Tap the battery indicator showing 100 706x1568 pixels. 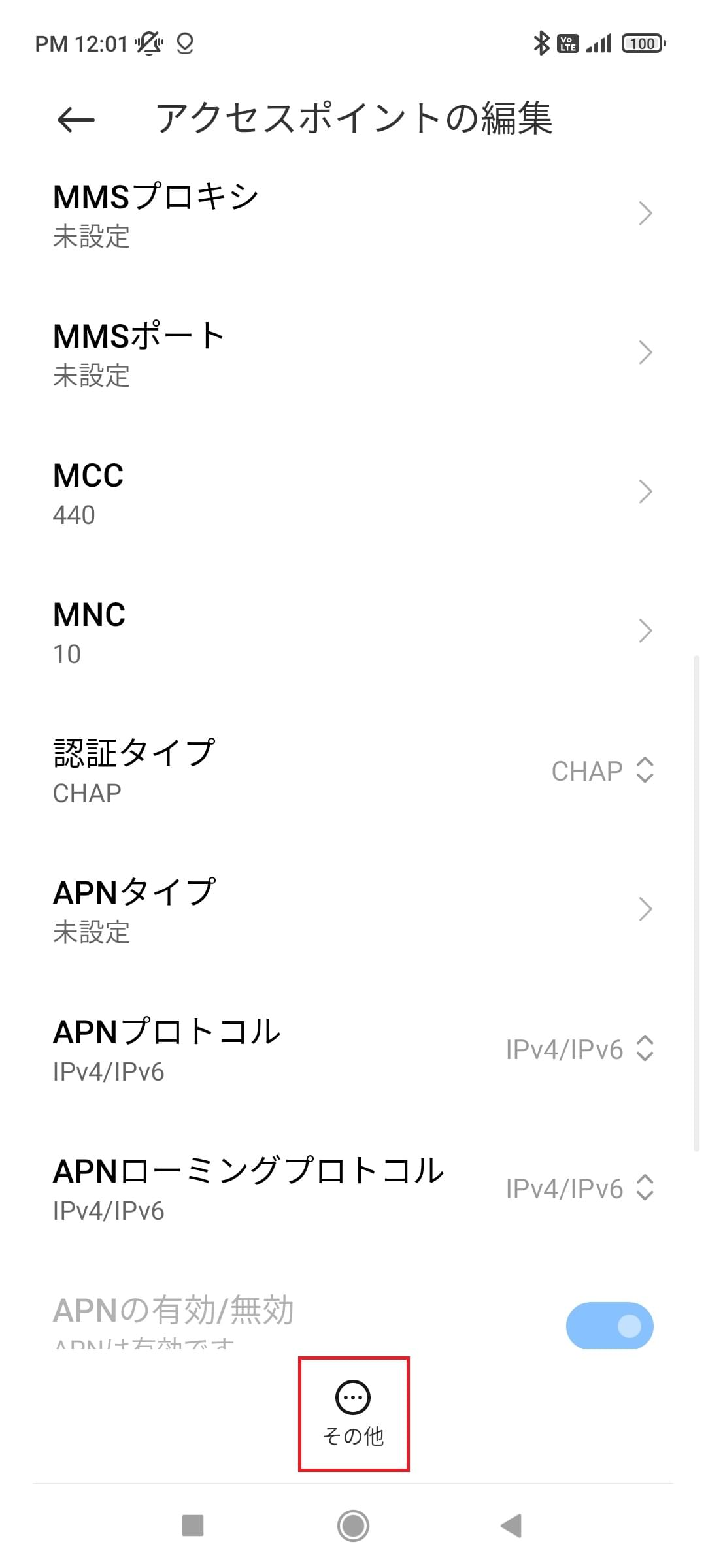click(x=643, y=42)
